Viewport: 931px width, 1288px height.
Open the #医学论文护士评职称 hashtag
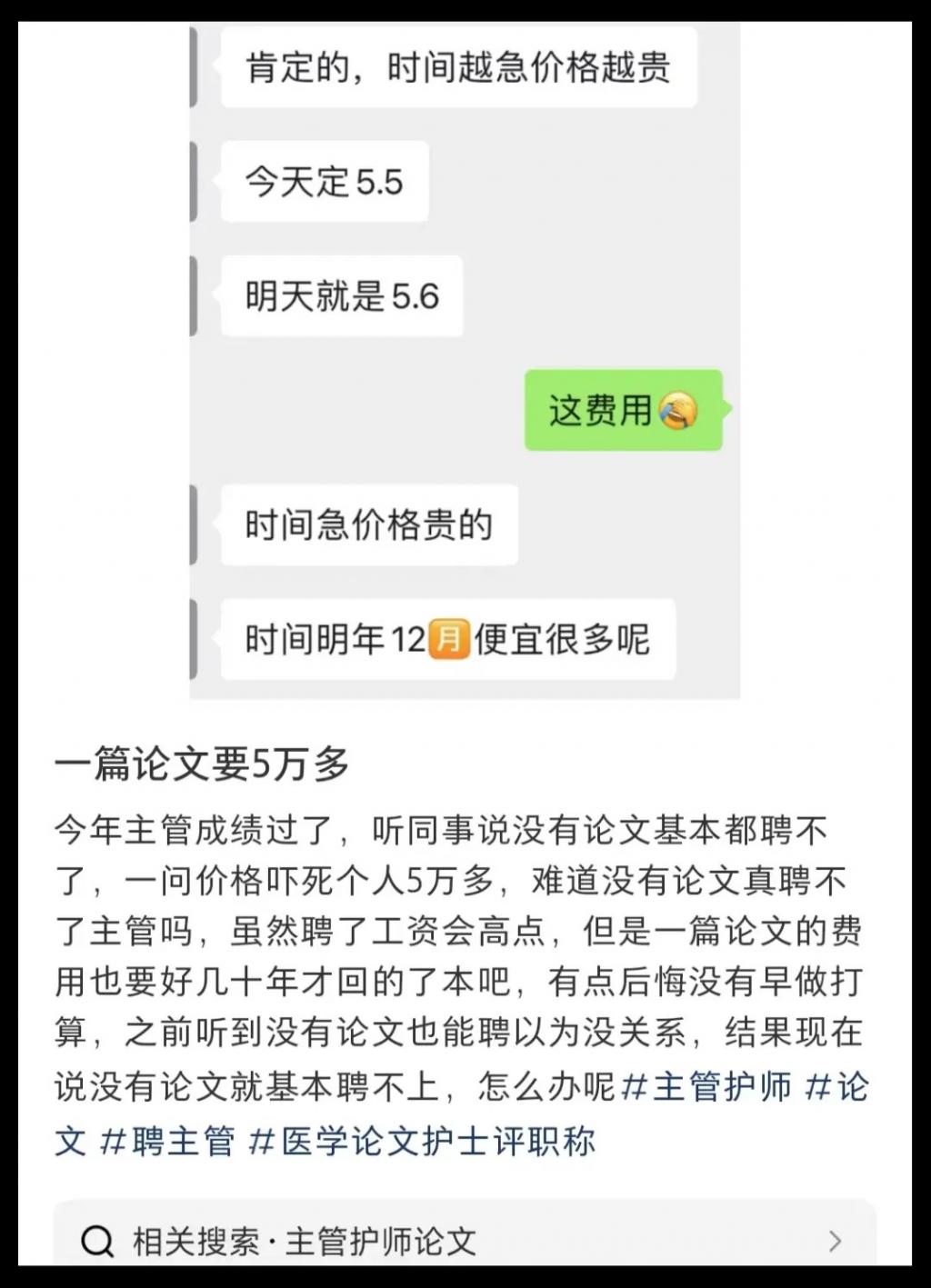pyautogui.click(x=422, y=1141)
